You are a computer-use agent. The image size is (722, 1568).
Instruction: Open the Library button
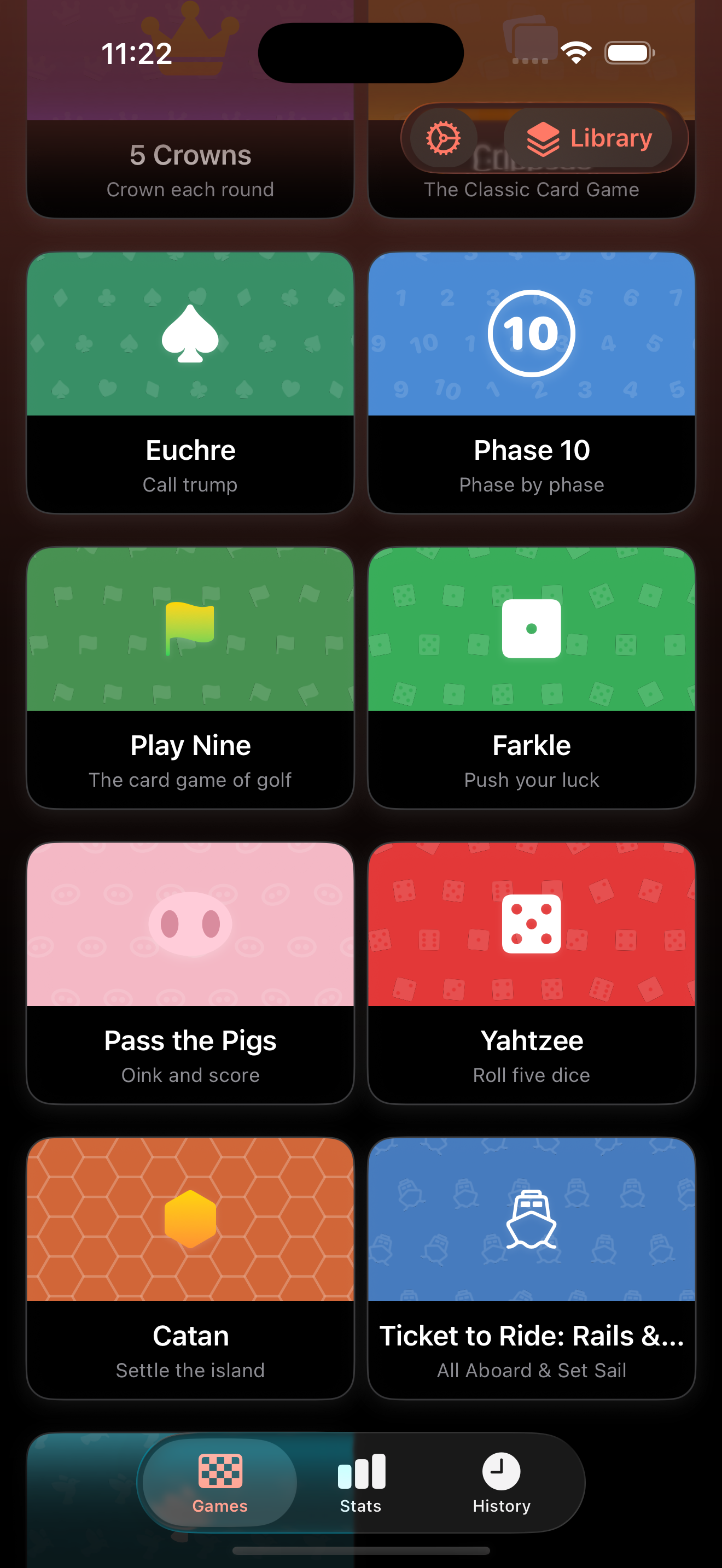click(588, 138)
